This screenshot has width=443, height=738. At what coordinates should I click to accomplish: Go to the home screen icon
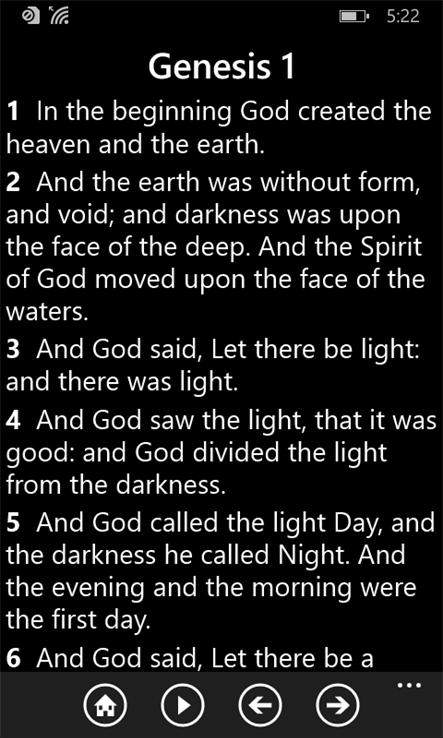point(105,705)
